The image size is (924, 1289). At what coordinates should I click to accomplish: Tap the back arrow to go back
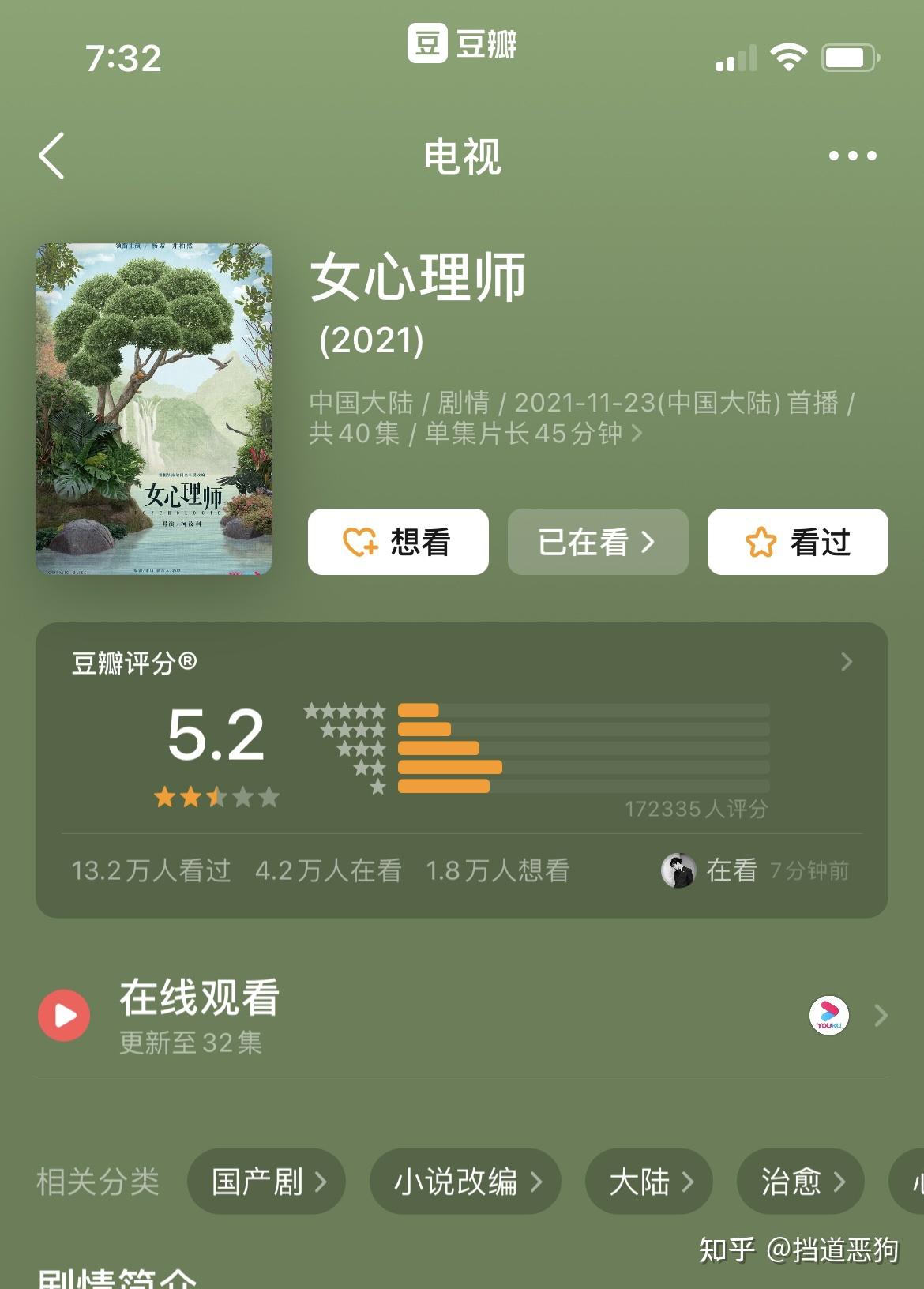[51, 156]
